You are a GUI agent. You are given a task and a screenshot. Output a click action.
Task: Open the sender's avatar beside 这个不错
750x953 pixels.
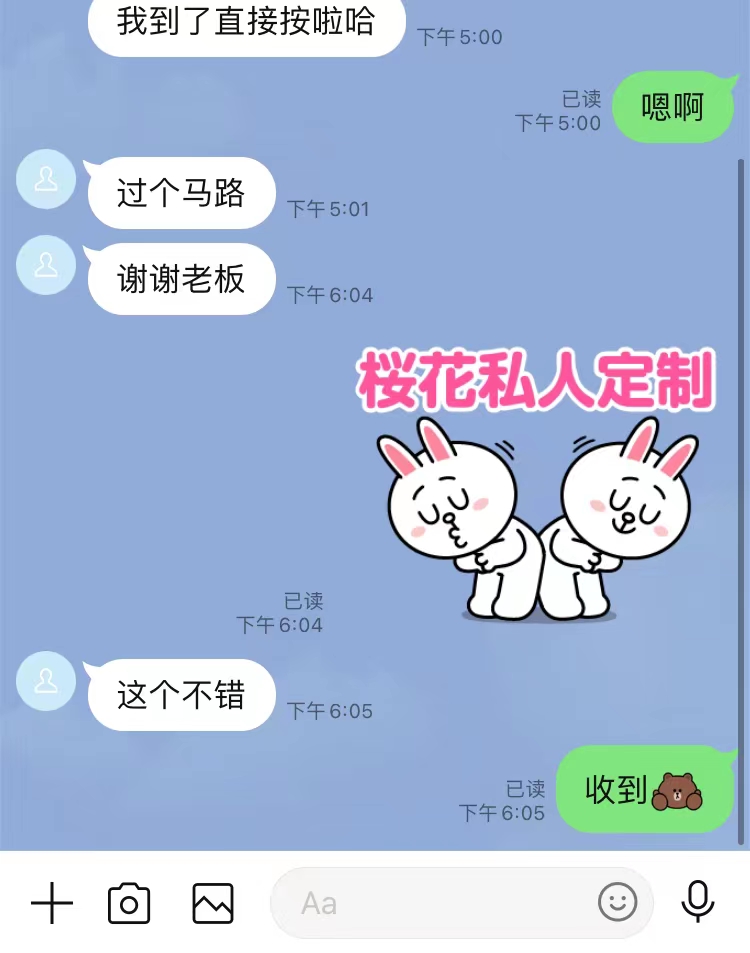(46, 681)
